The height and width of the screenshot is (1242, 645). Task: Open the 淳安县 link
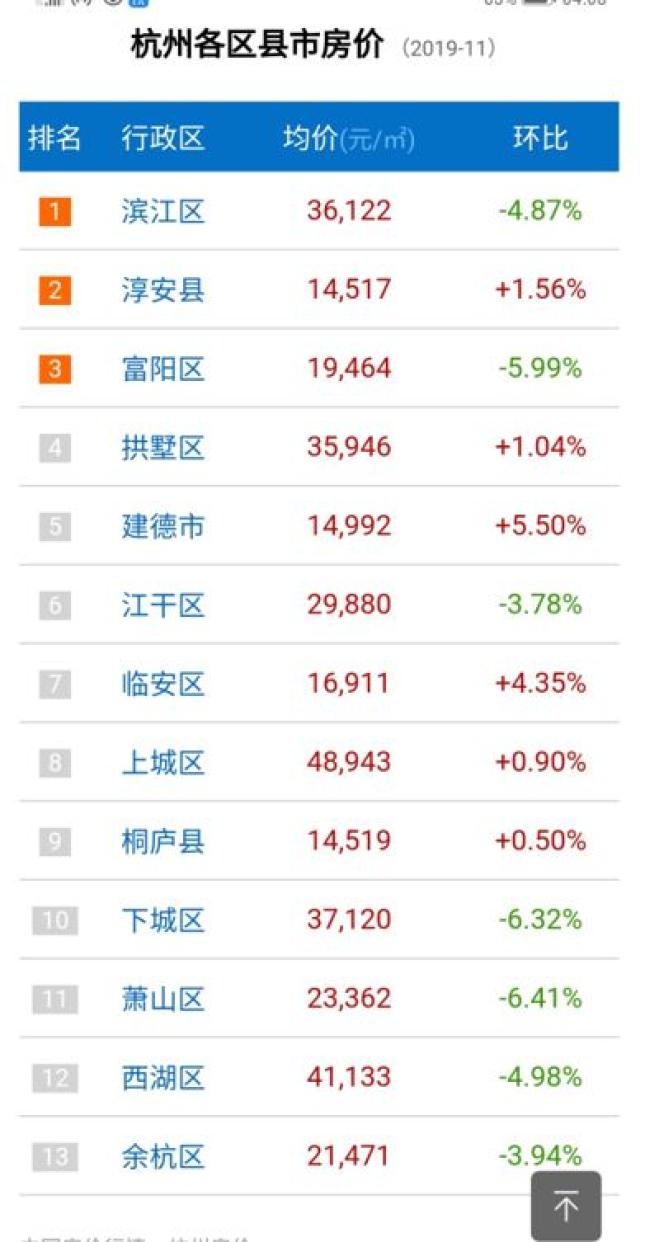[163, 290]
